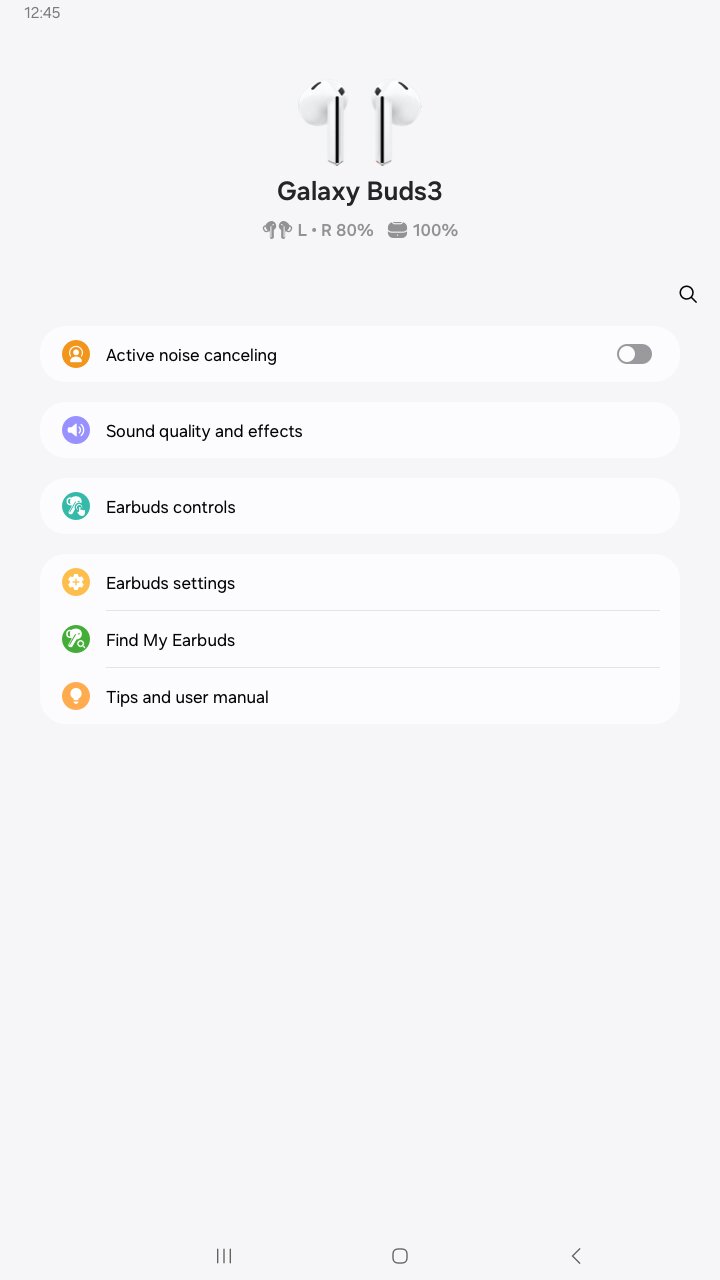Turn on Active noise canceling switch
This screenshot has height=1280, width=720.
(634, 354)
